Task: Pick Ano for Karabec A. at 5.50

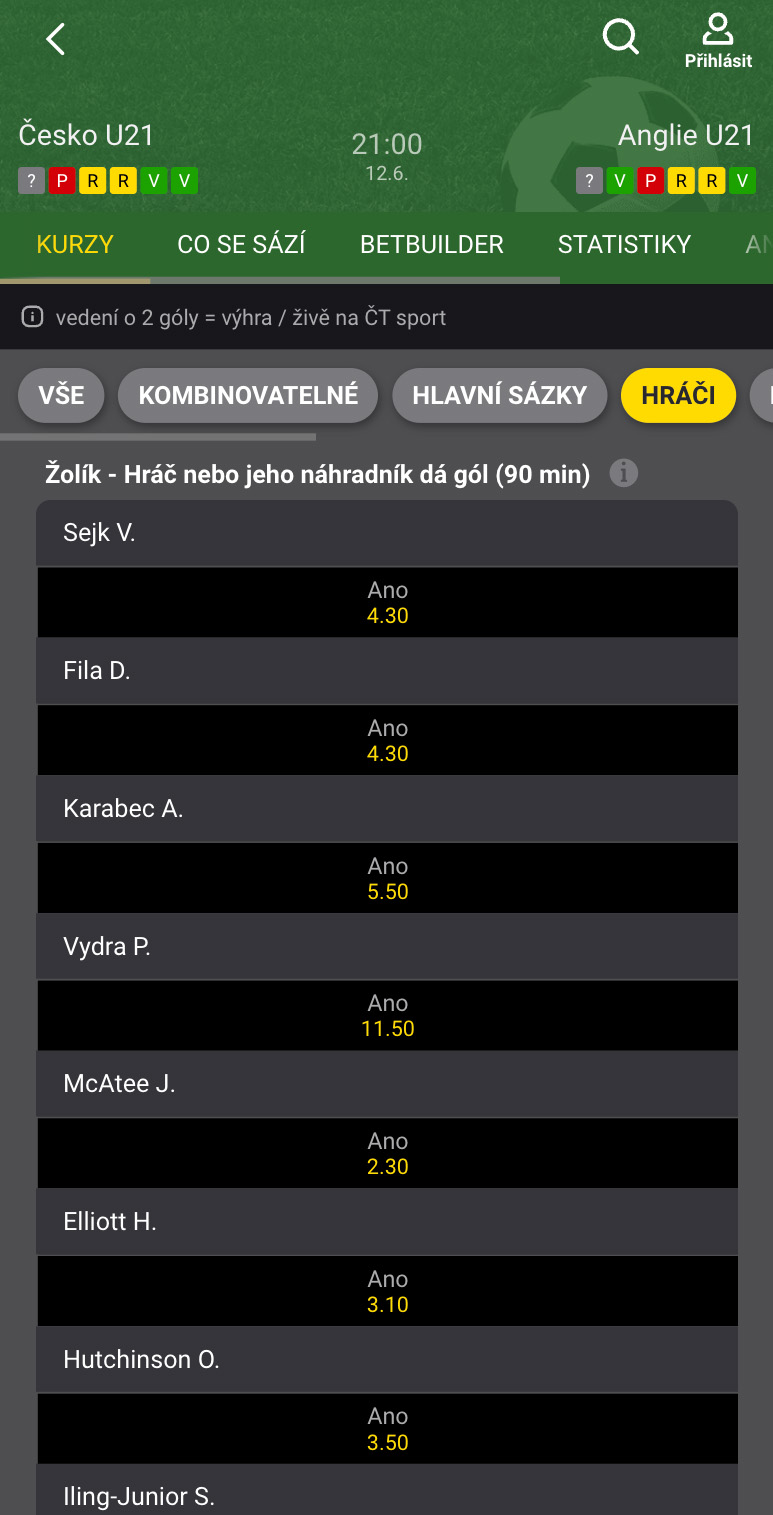Action: 388,879
